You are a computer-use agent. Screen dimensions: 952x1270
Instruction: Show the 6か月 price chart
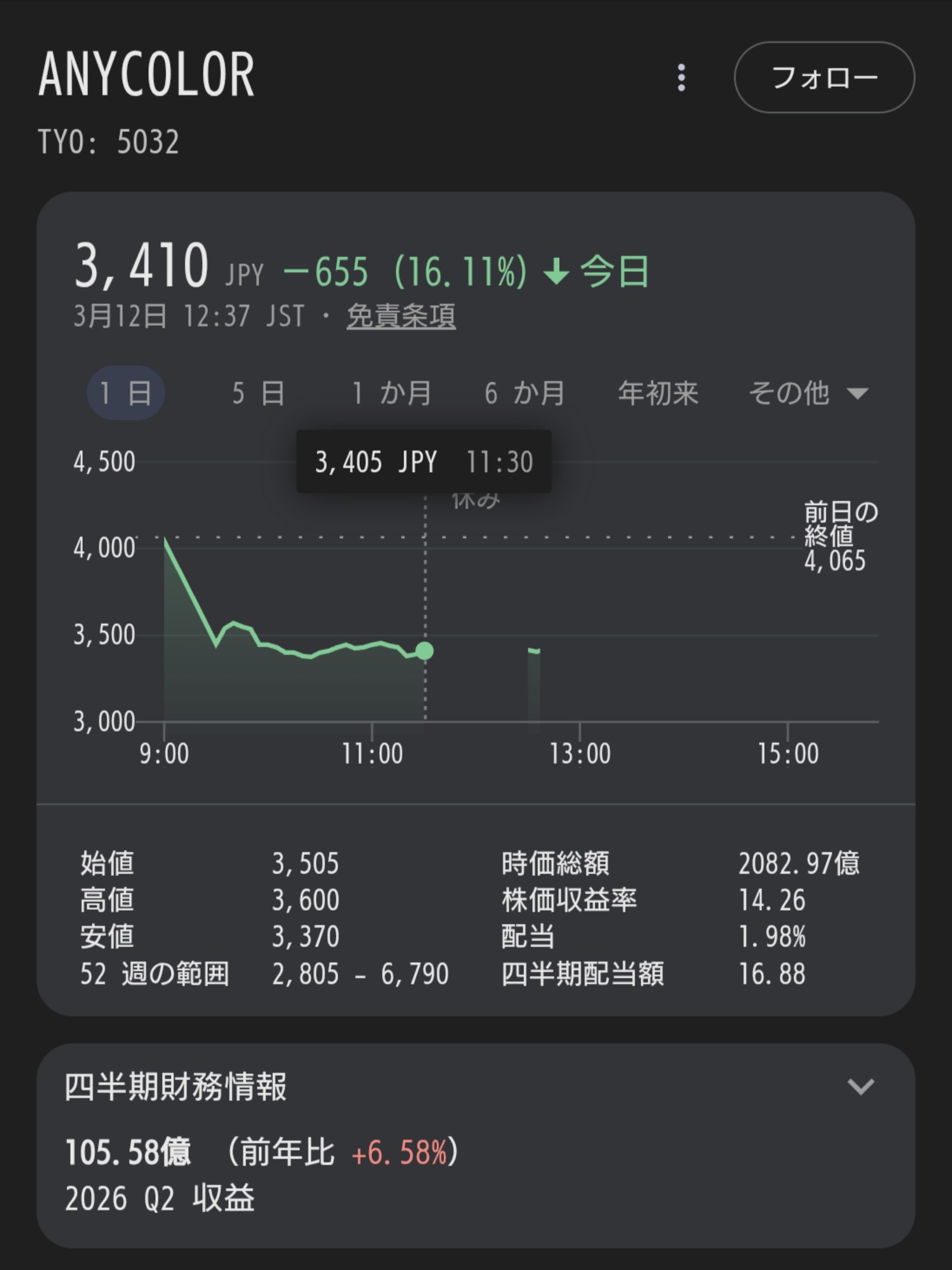click(x=525, y=393)
